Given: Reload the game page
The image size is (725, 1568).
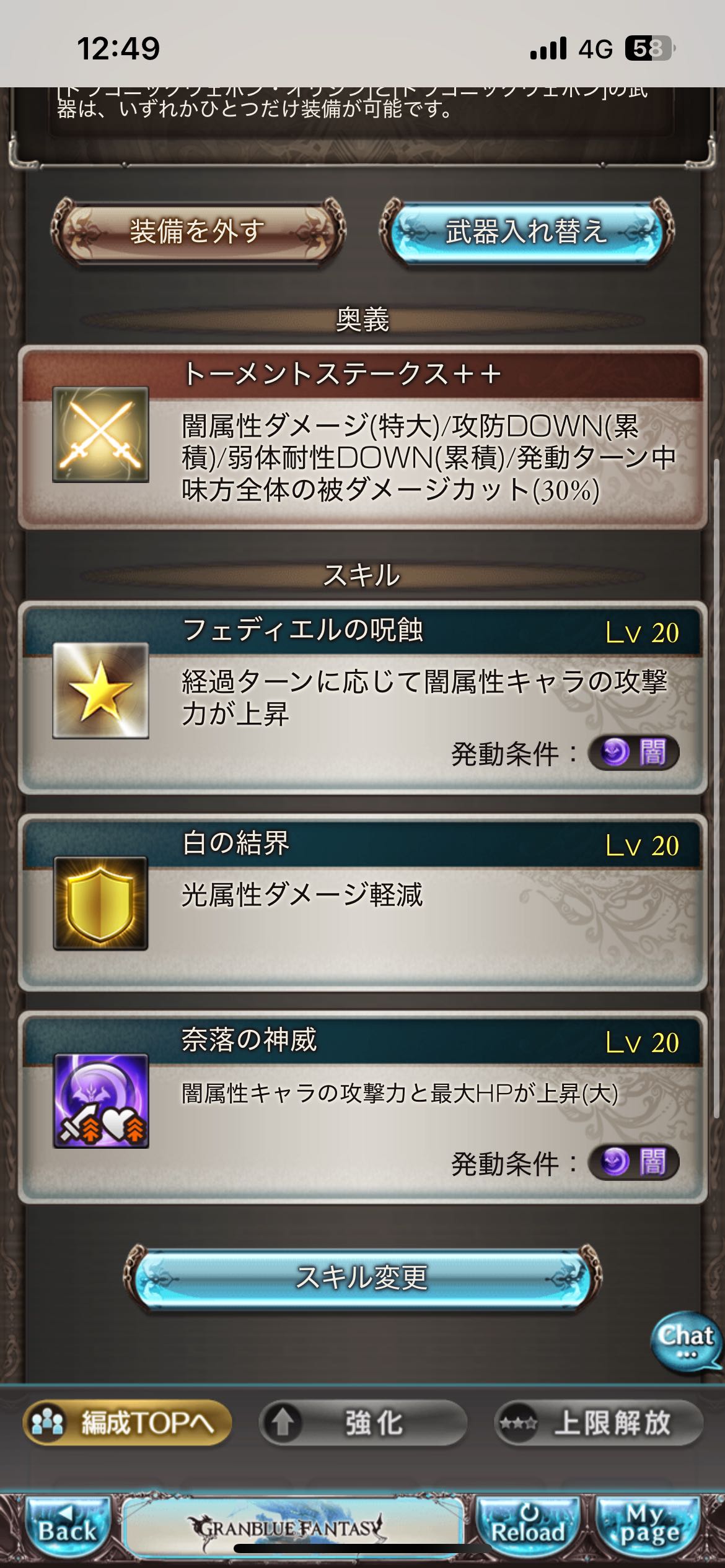Looking at the screenshot, I should click(x=528, y=1527).
